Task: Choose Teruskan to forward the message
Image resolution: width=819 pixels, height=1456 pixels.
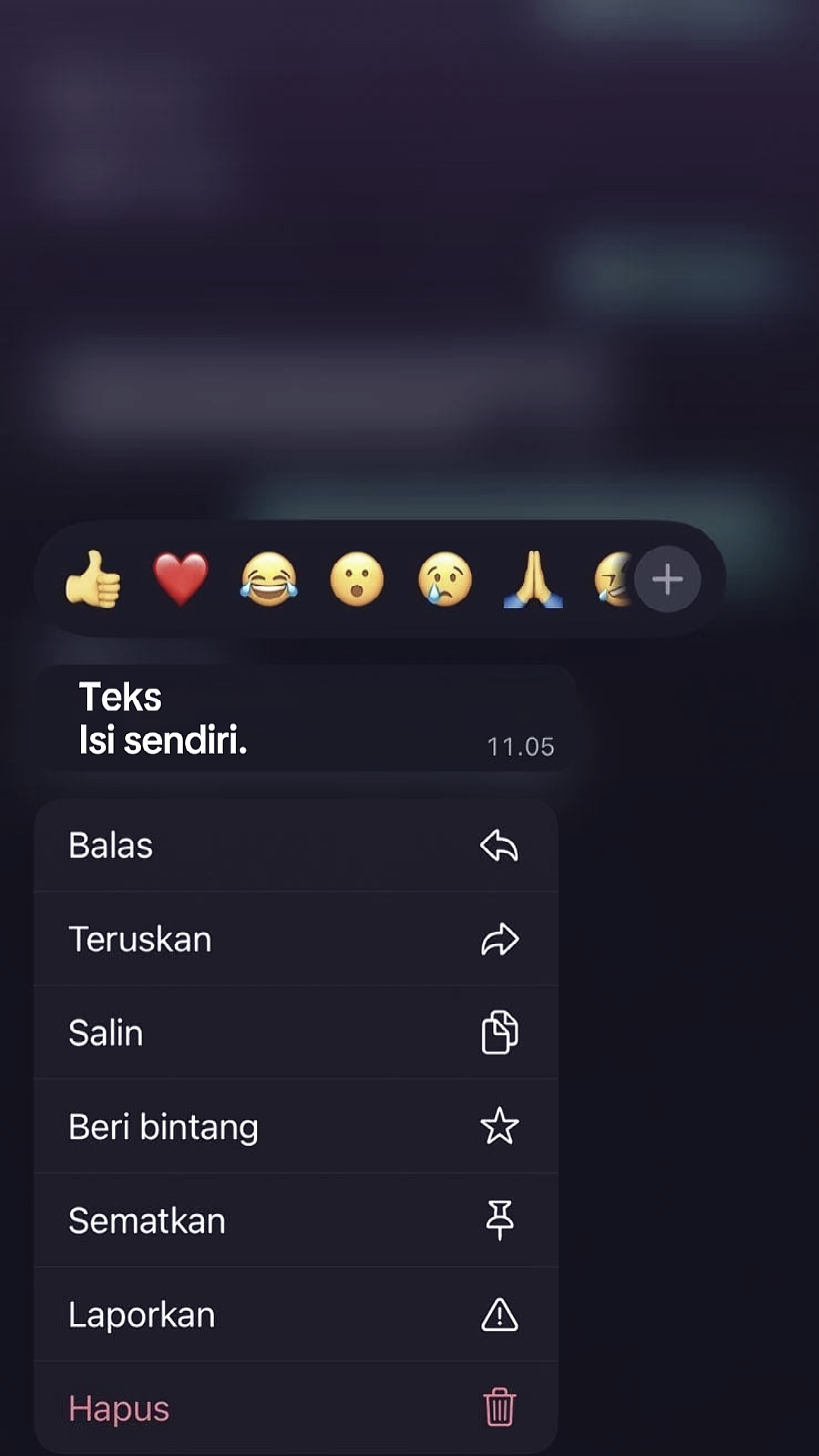Action: tap(296, 939)
